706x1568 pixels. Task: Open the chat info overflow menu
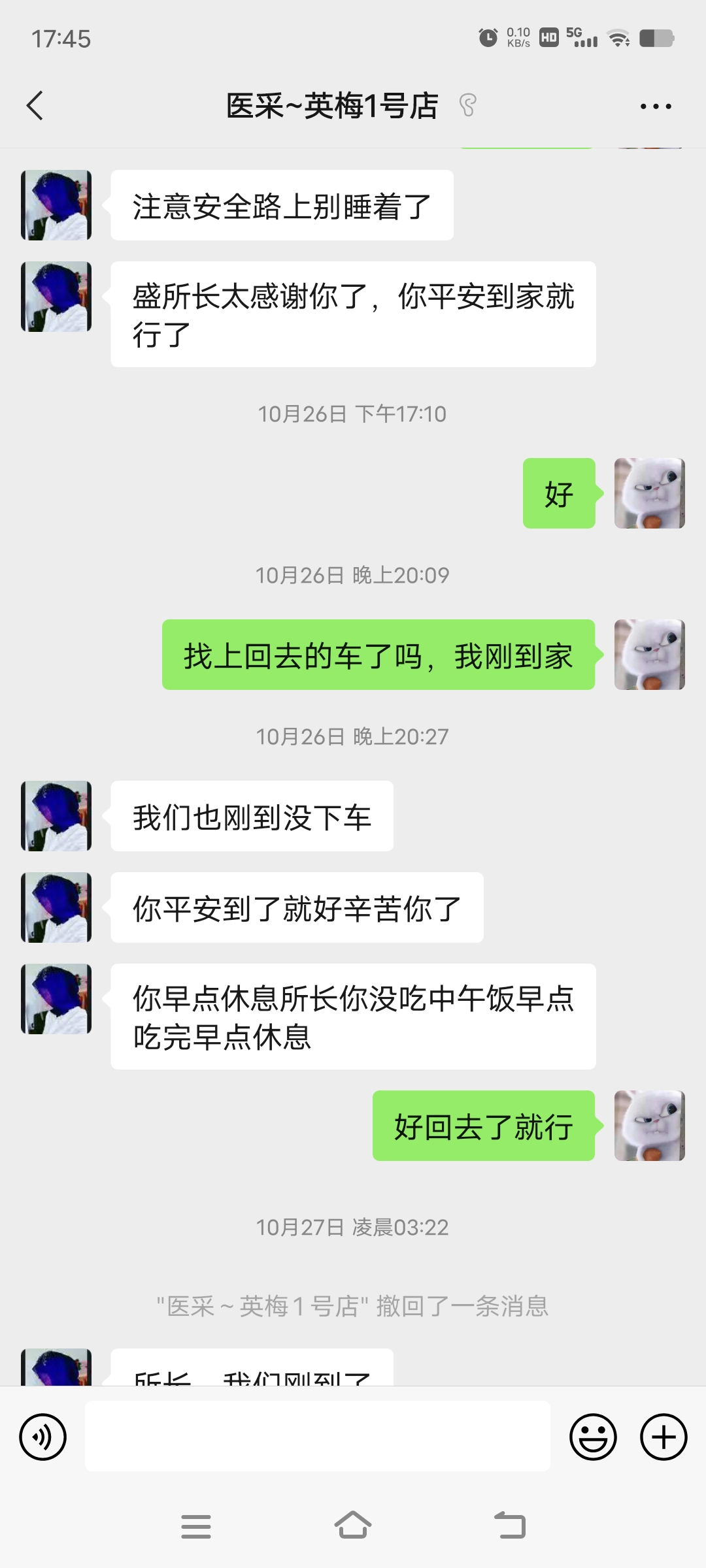656,106
